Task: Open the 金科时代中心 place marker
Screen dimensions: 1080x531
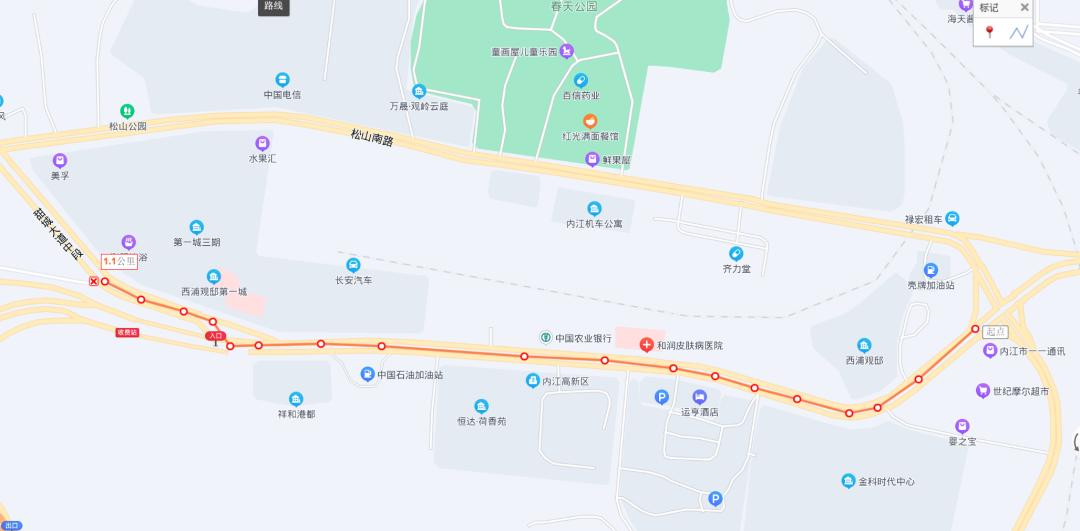Action: pyautogui.click(x=848, y=481)
